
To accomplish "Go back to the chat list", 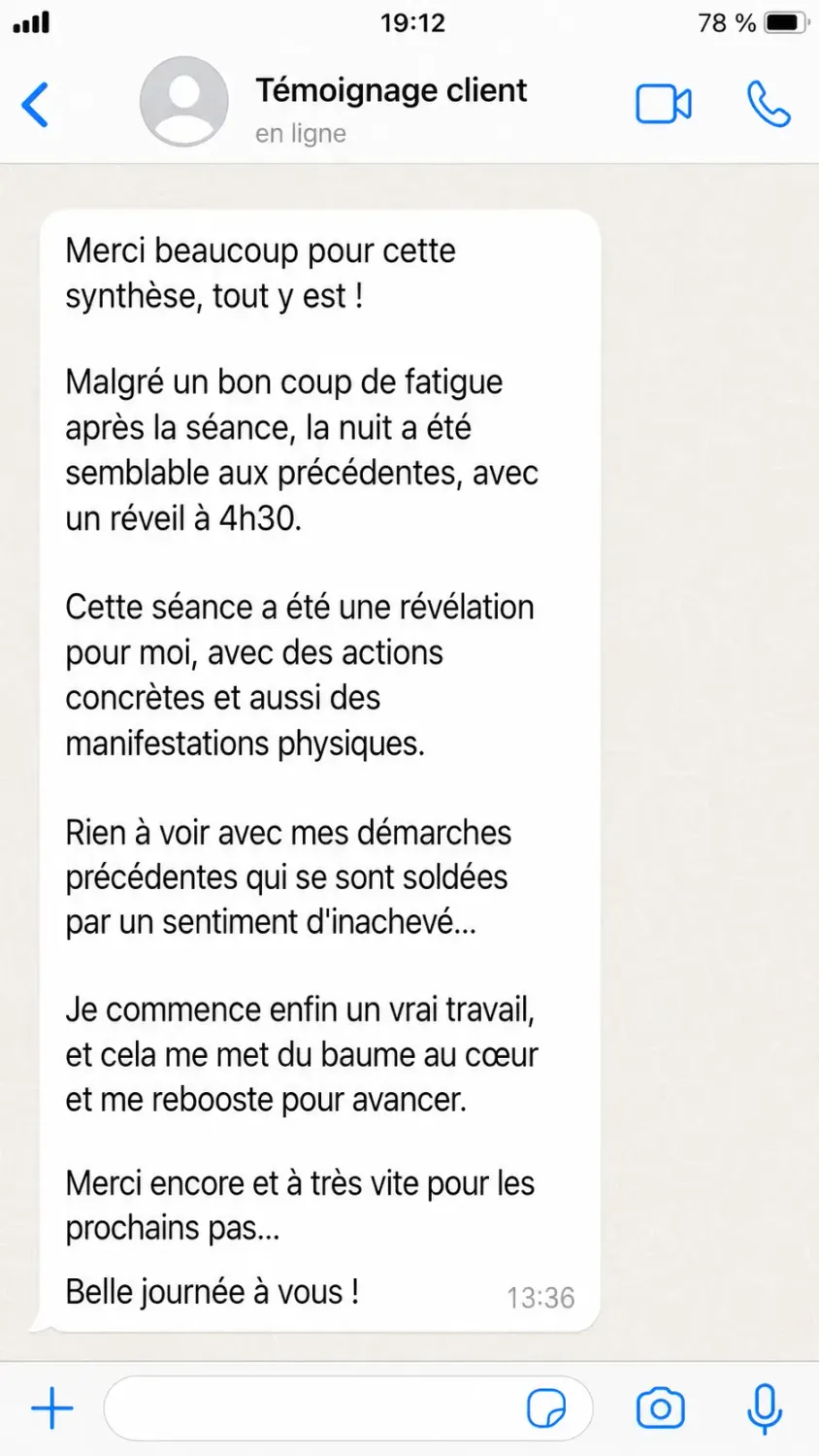I will coord(36,105).
